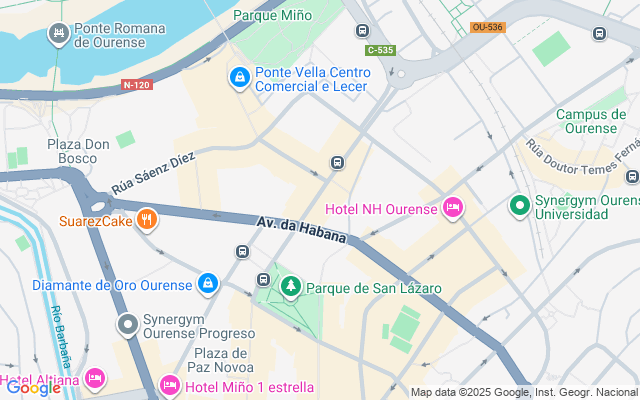Screen dimensions: 640x400
Task: Open the Synergym Ourense Progreso marker
Action: tap(128, 324)
